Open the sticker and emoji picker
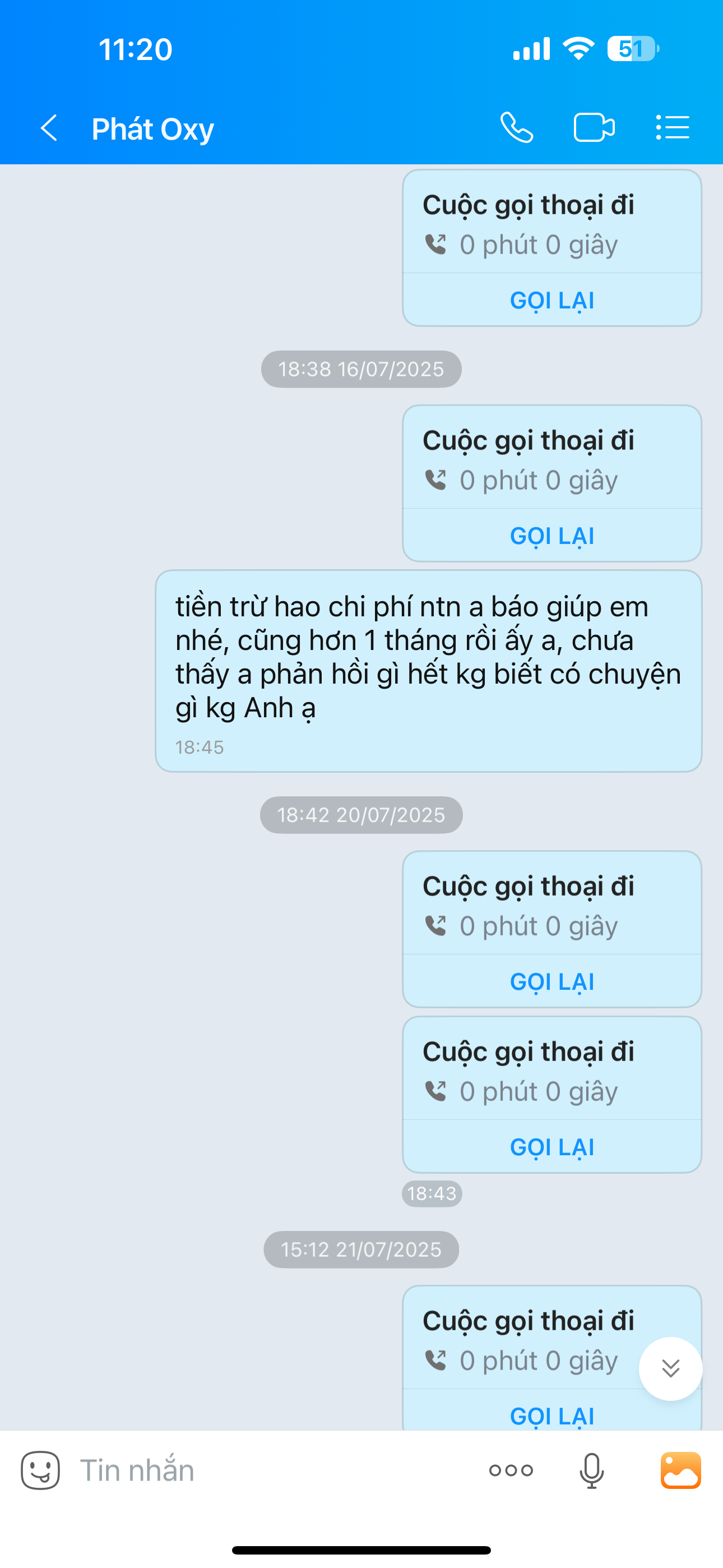The height and width of the screenshot is (1568, 723). (40, 1470)
